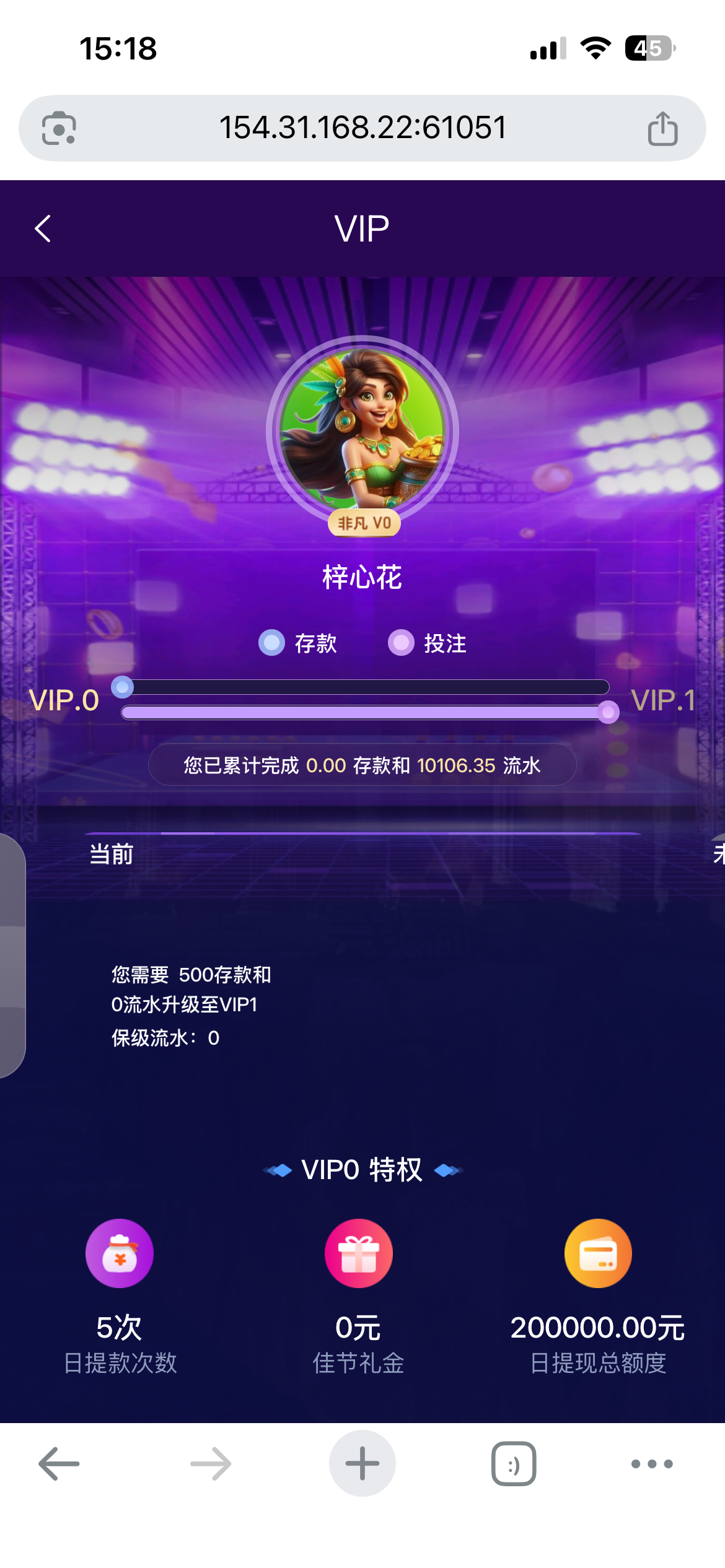Open a new tab with the plus button

tap(362, 1464)
